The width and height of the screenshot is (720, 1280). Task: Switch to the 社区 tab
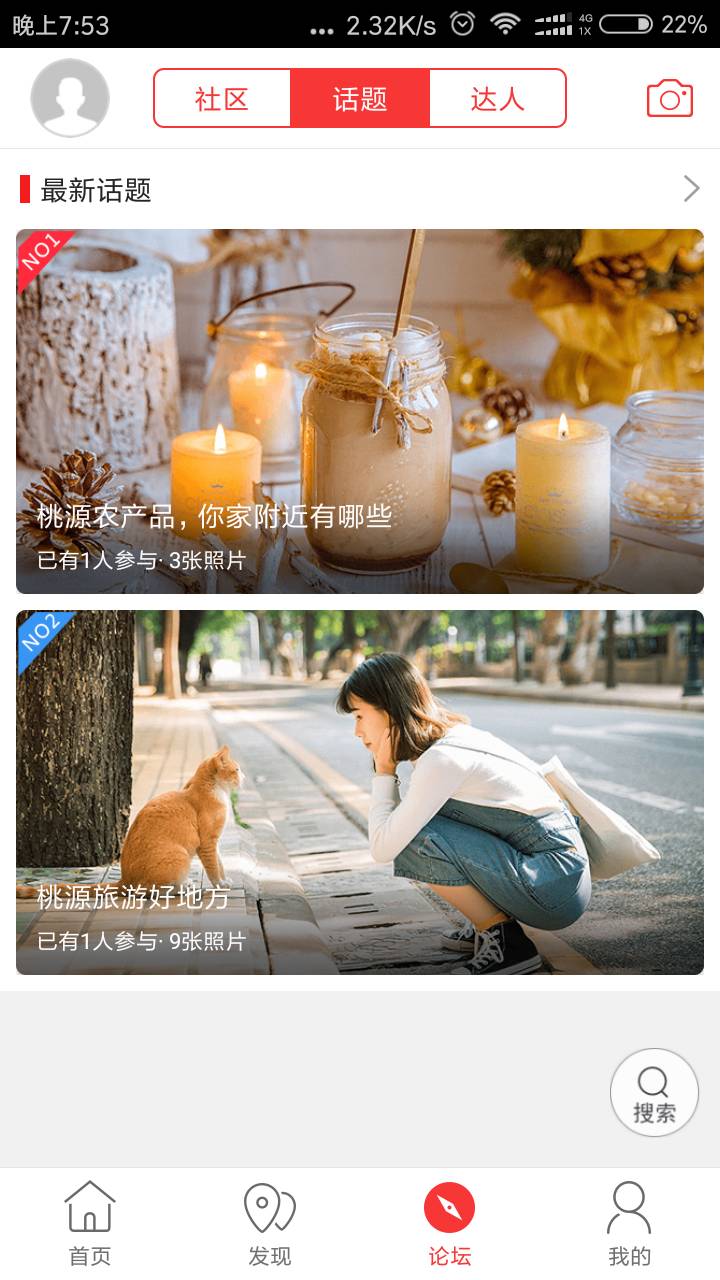222,98
